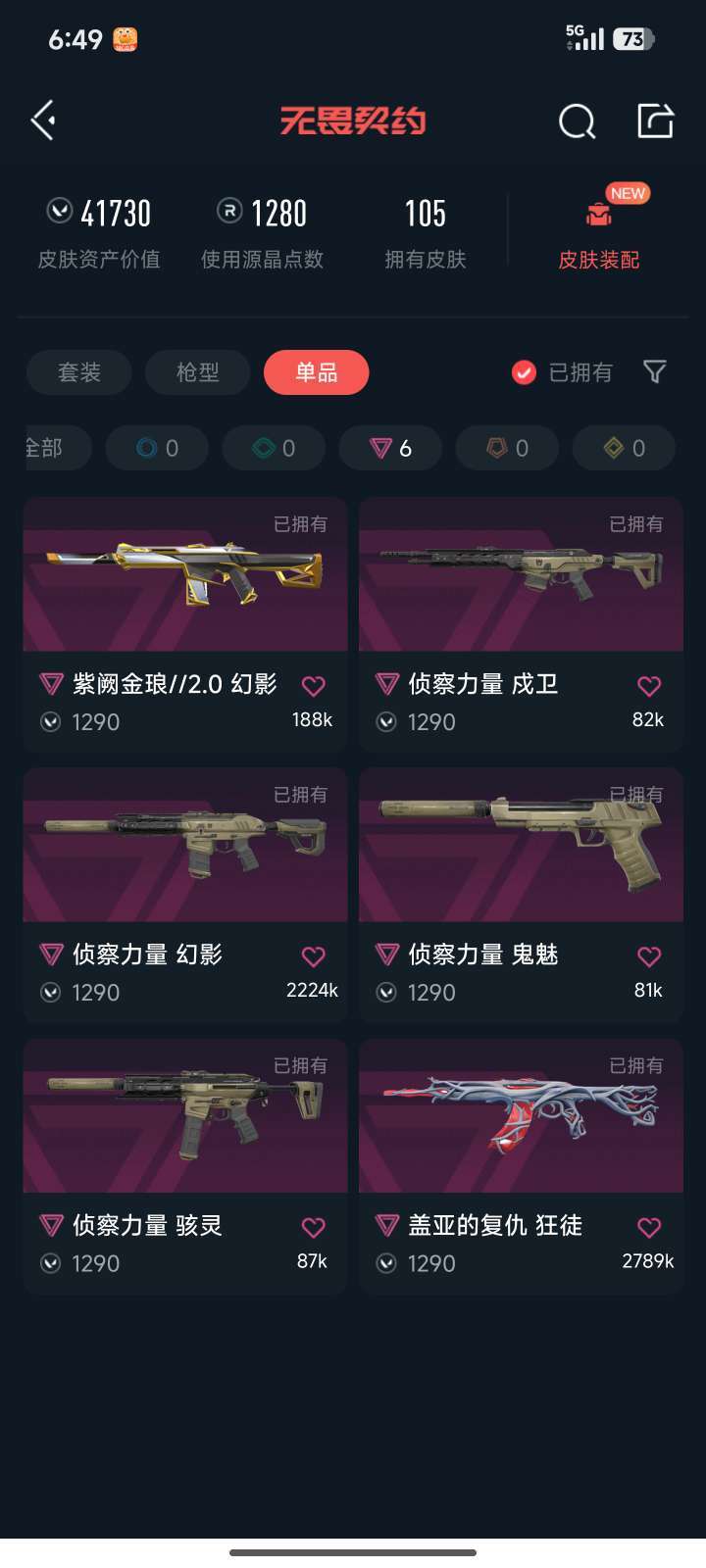Tap the 73 battery indicator
This screenshot has width=706, height=1568.
click(x=633, y=39)
